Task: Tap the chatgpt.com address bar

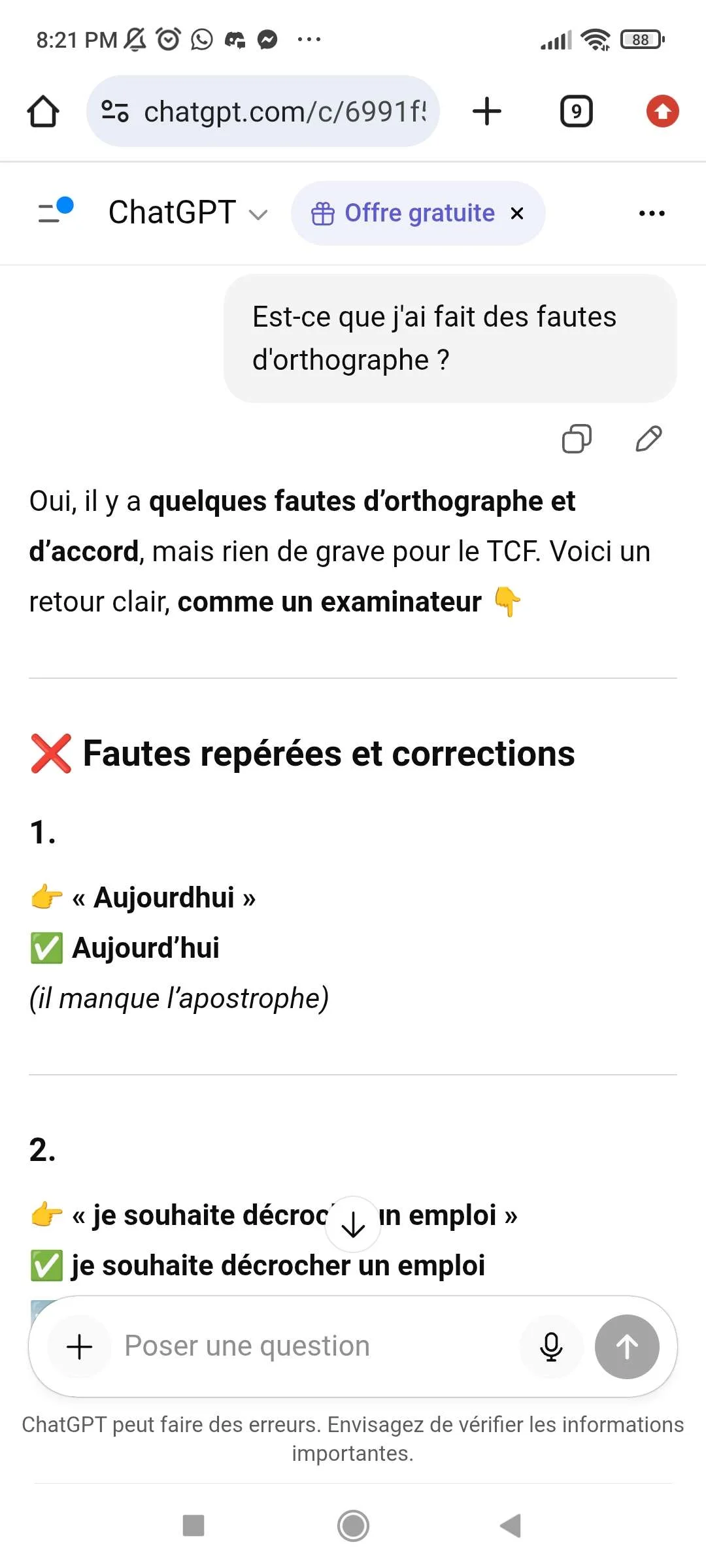Action: tap(281, 111)
